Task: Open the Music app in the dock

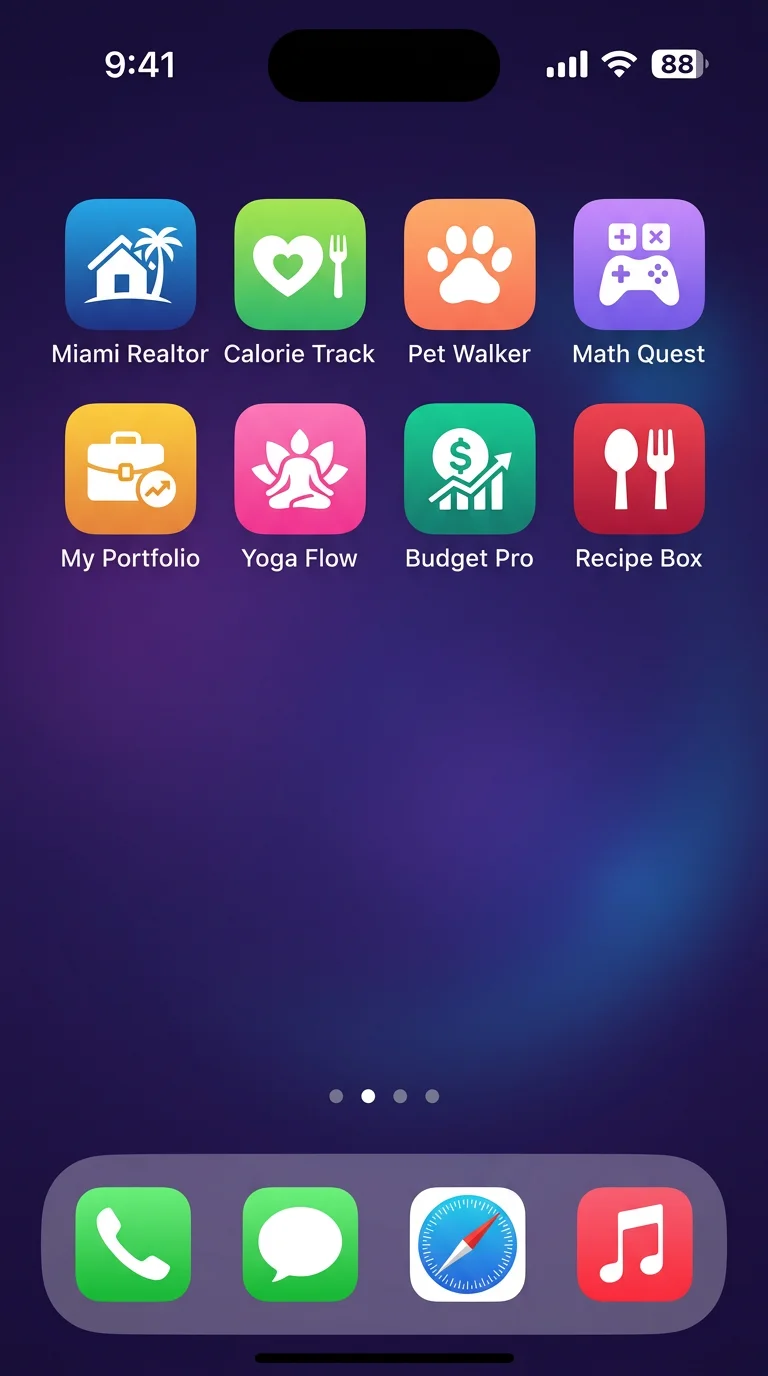Action: click(x=634, y=1242)
